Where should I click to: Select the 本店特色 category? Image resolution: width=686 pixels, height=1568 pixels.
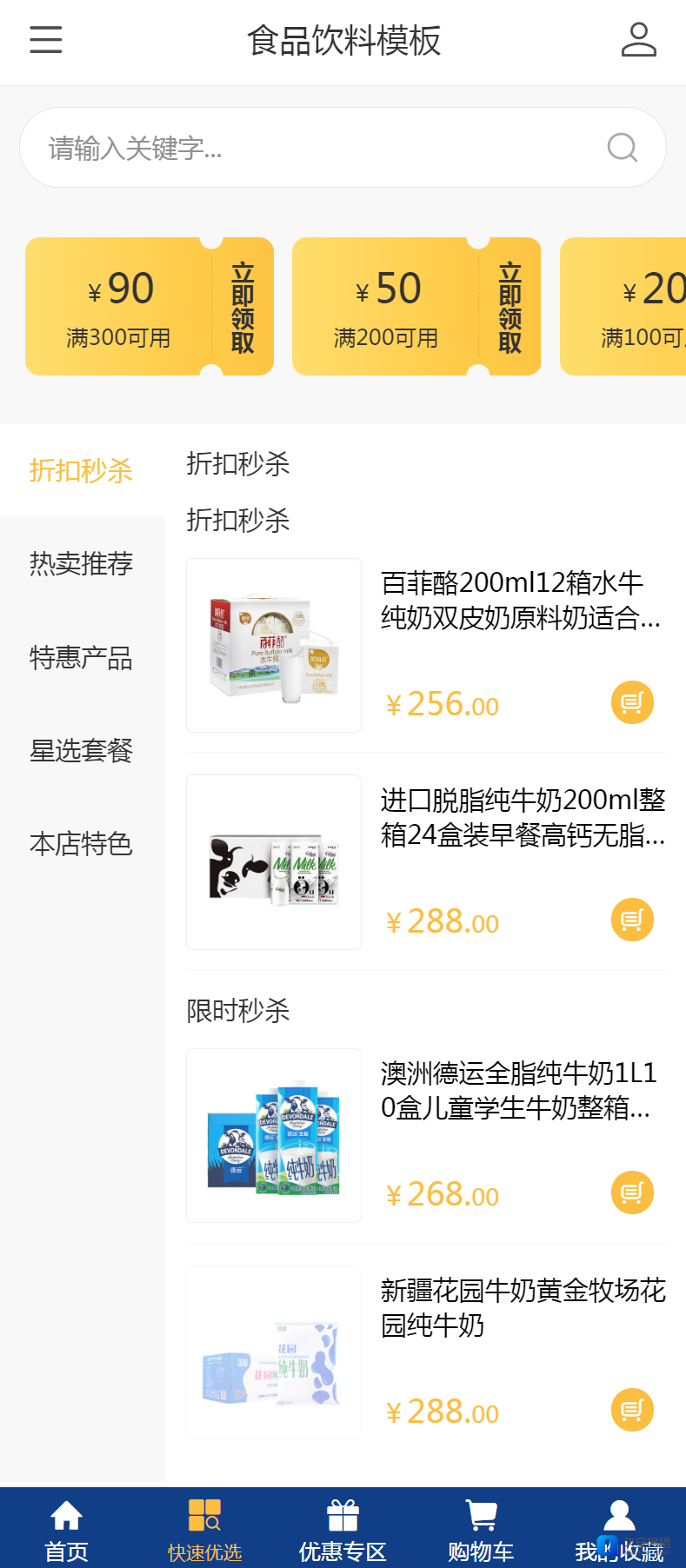[x=82, y=843]
